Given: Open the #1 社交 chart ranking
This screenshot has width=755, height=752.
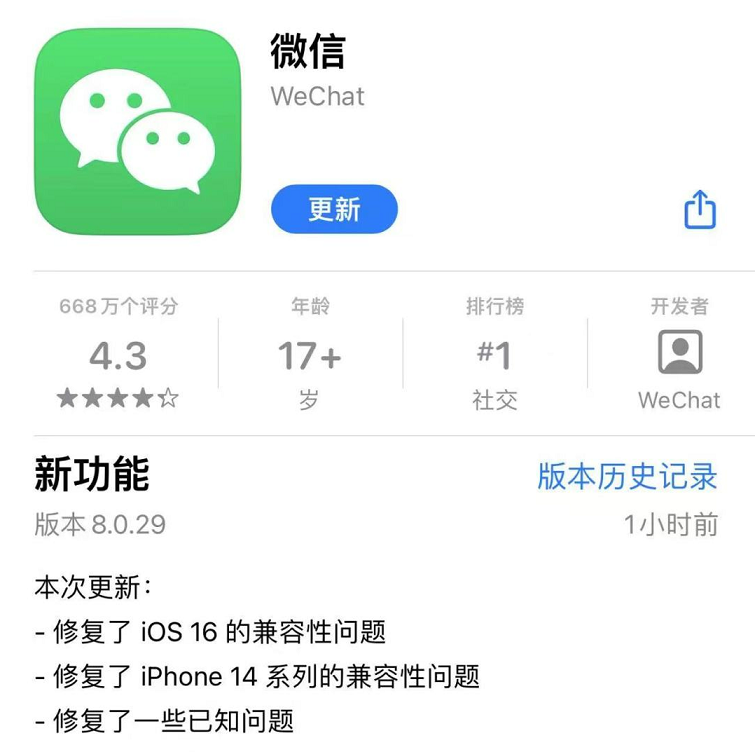Looking at the screenshot, I should click(494, 354).
